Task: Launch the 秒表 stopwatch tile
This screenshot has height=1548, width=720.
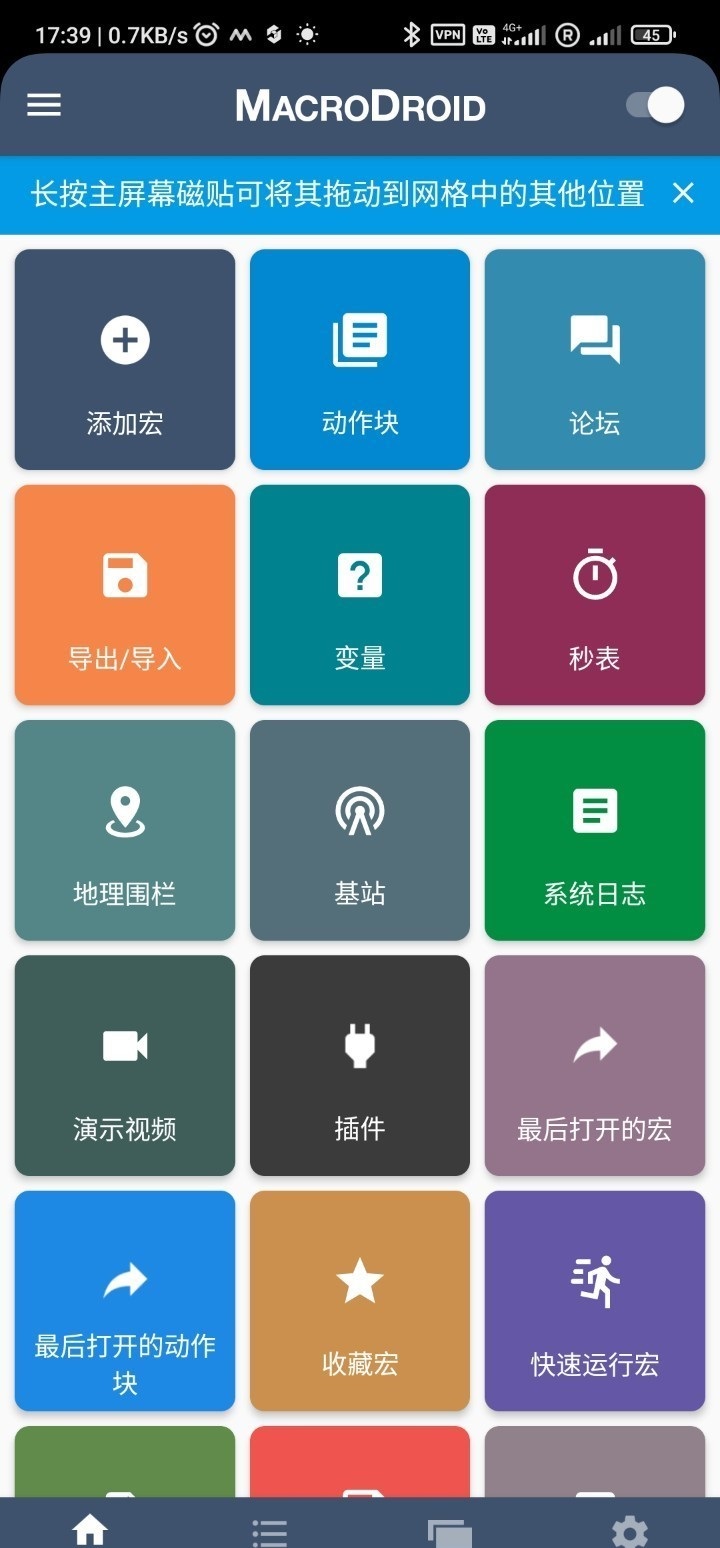Action: (x=595, y=595)
